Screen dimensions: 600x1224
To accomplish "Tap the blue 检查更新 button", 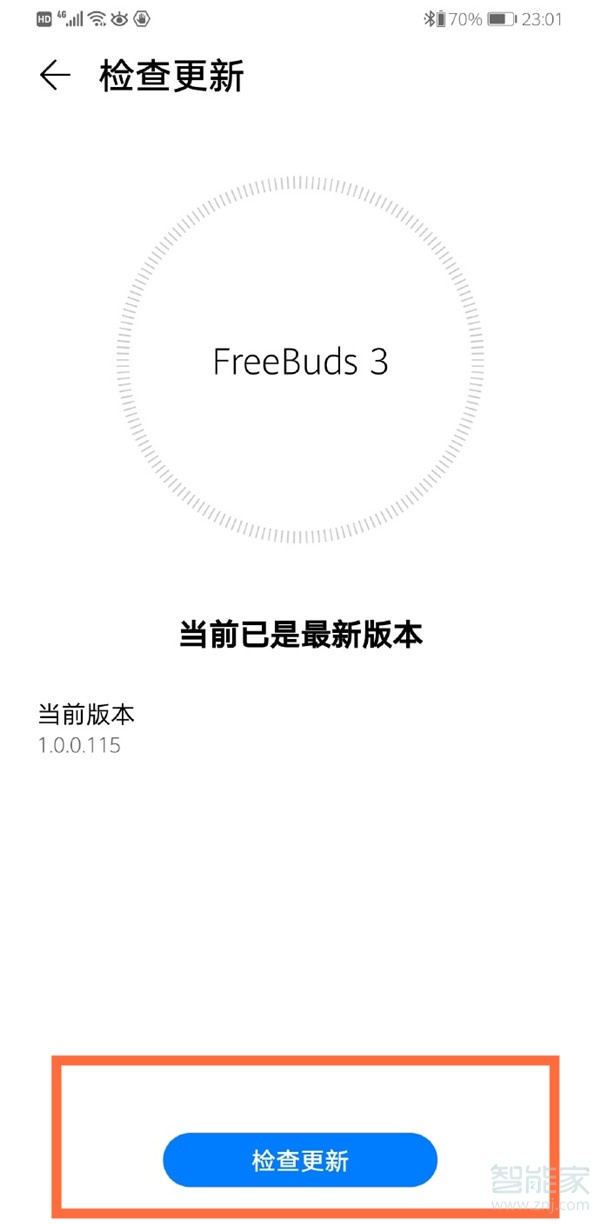I will (300, 1160).
